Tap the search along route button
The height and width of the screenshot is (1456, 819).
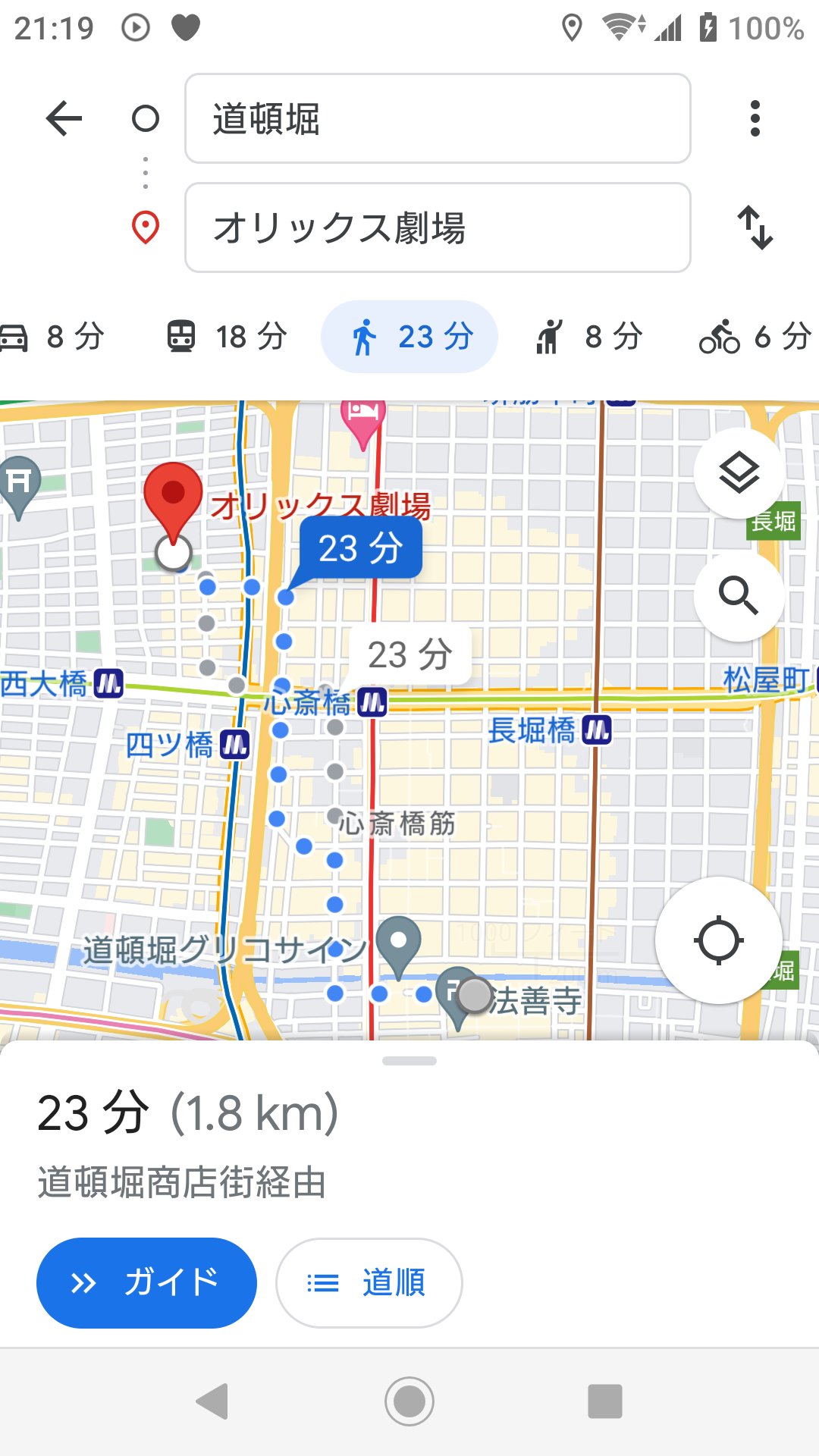pyautogui.click(x=739, y=596)
